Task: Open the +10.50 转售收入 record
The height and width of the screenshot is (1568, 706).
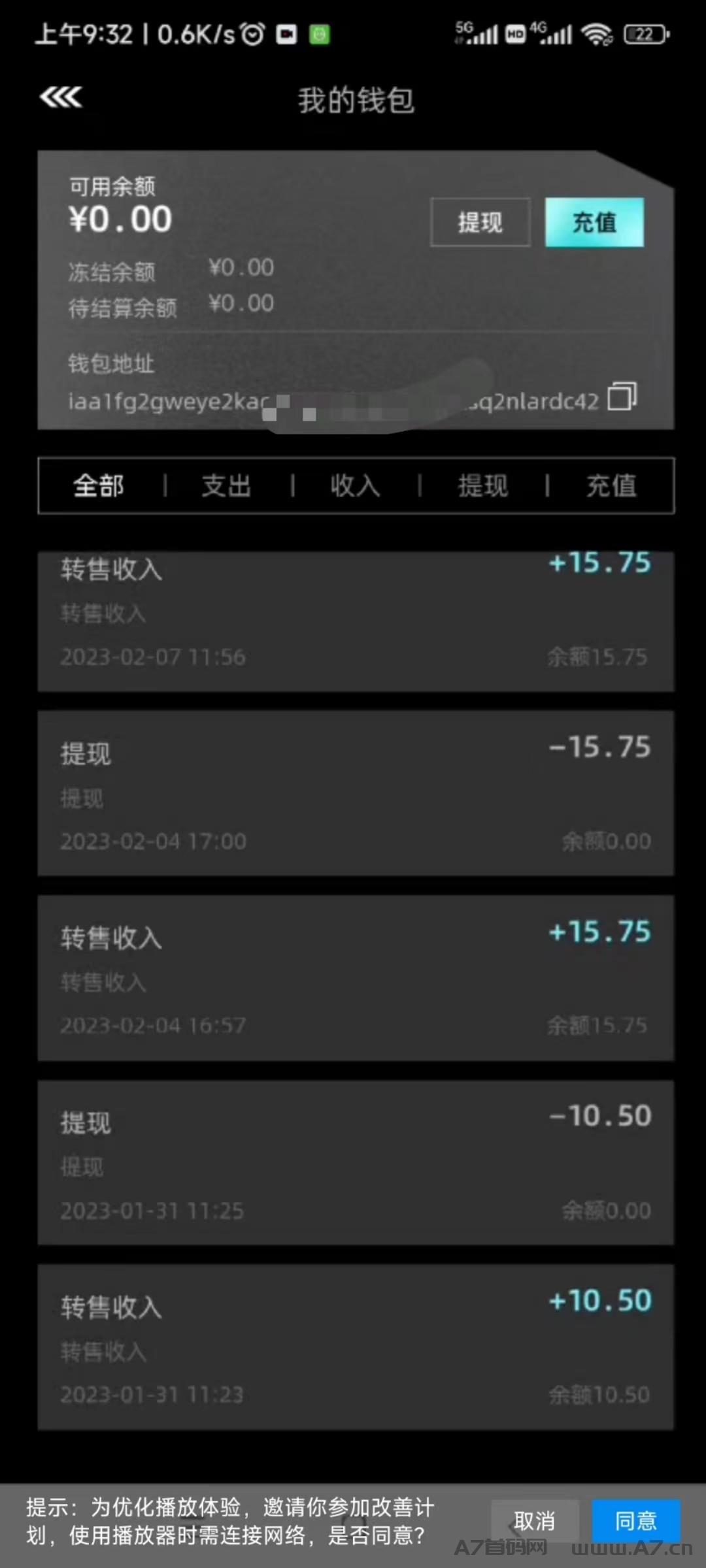Action: point(356,1347)
